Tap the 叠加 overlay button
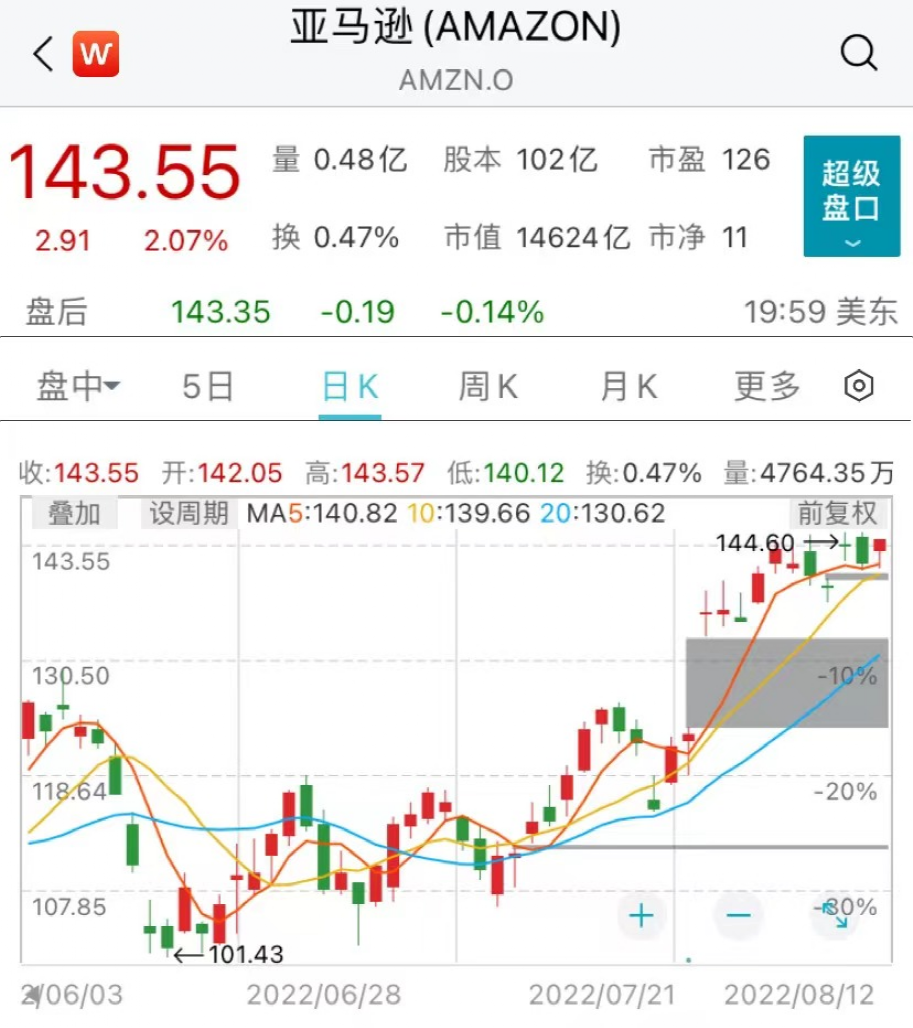The width and height of the screenshot is (913, 1028). [x=74, y=514]
